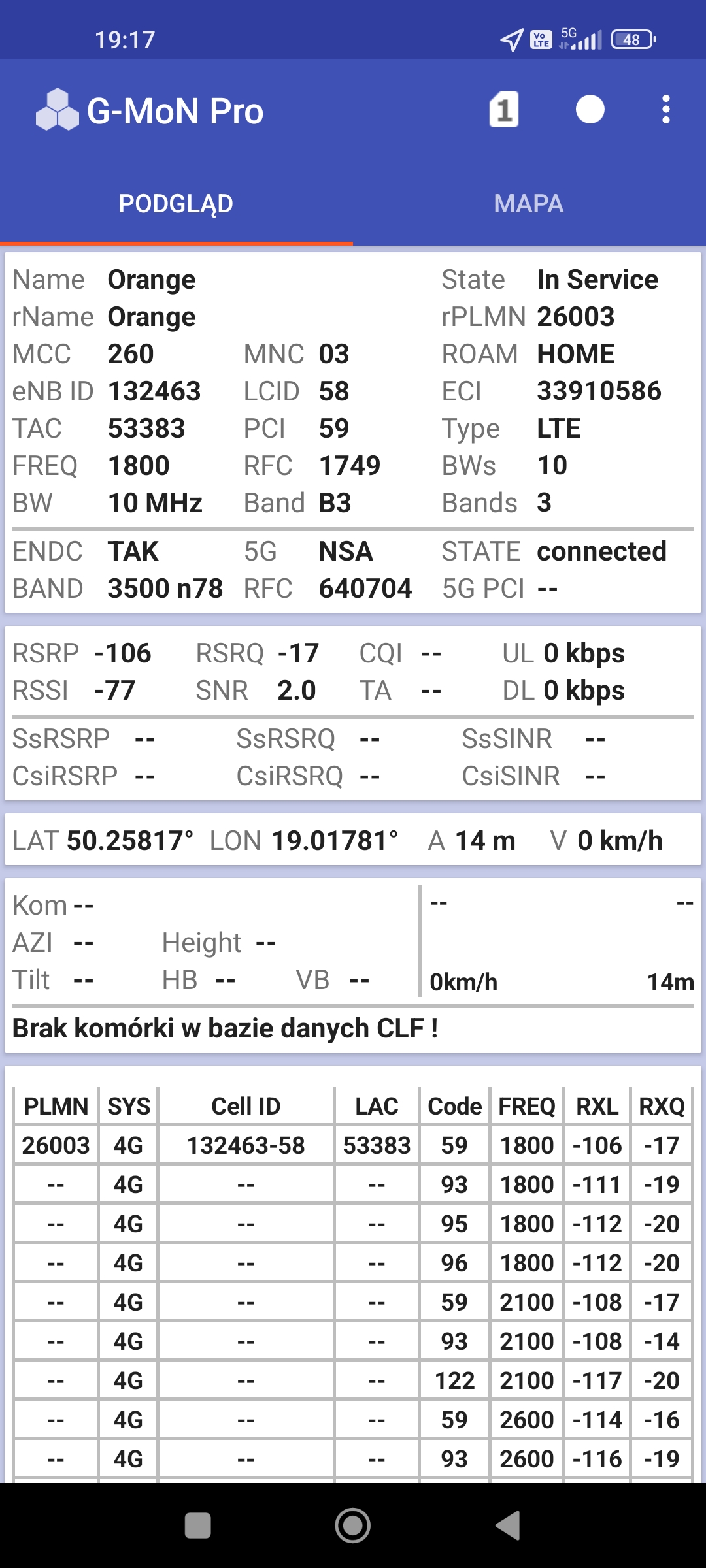Go to the system home screen

tap(352, 1526)
